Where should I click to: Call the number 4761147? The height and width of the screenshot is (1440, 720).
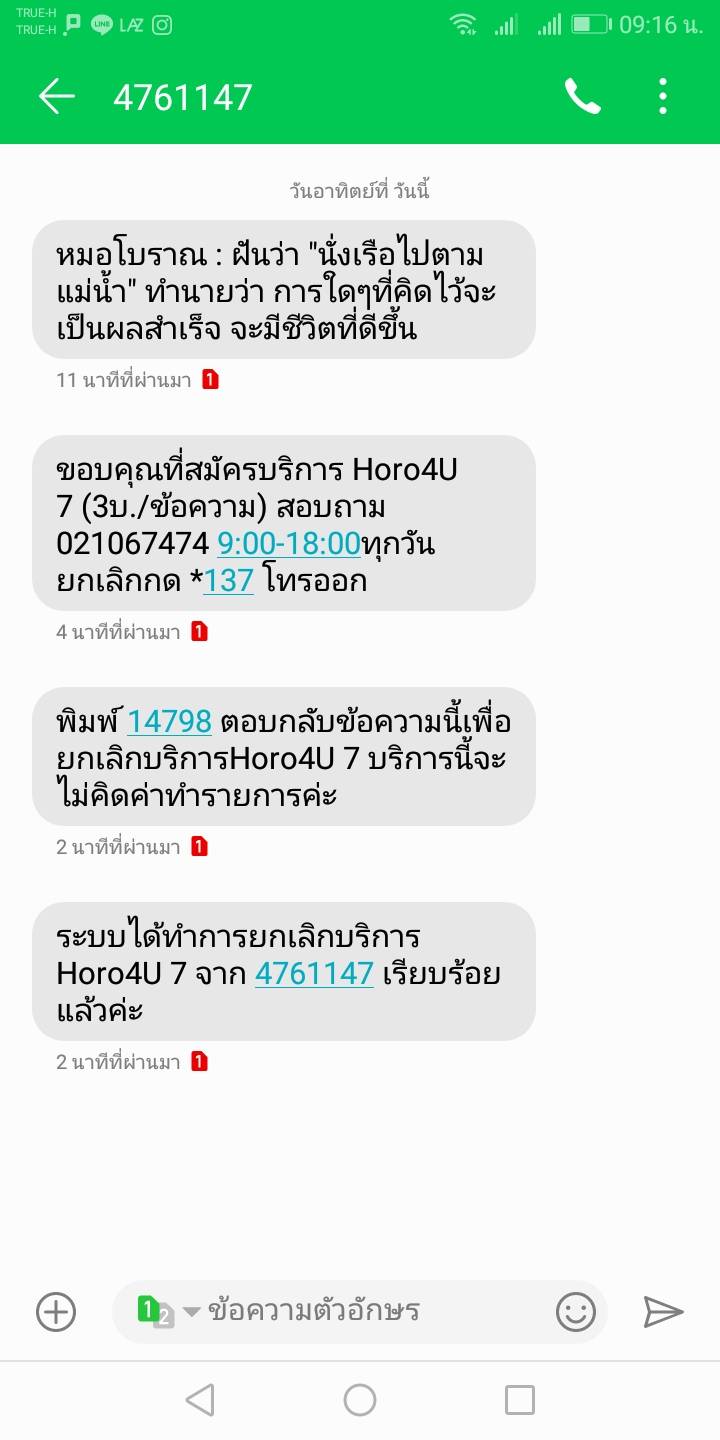[582, 96]
